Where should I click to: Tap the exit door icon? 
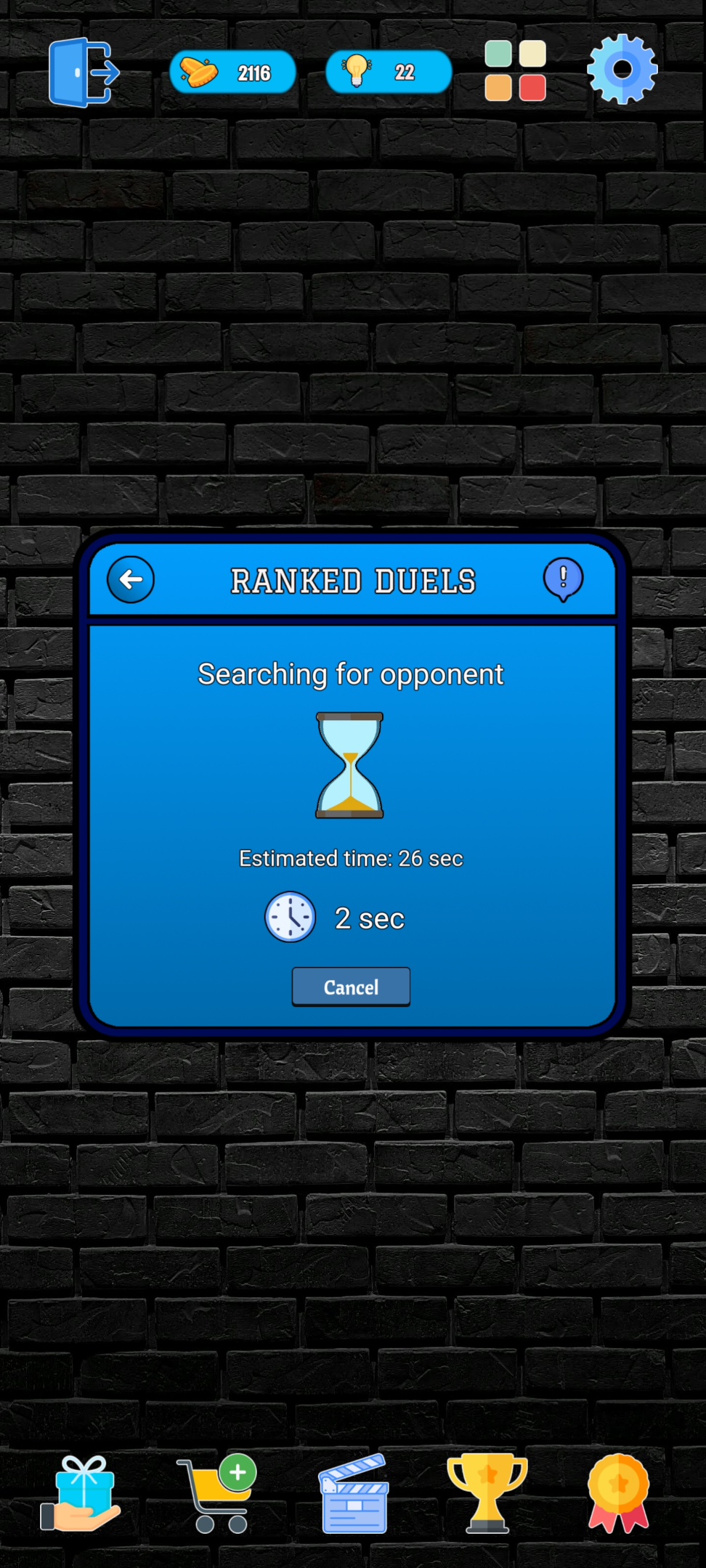(84, 72)
